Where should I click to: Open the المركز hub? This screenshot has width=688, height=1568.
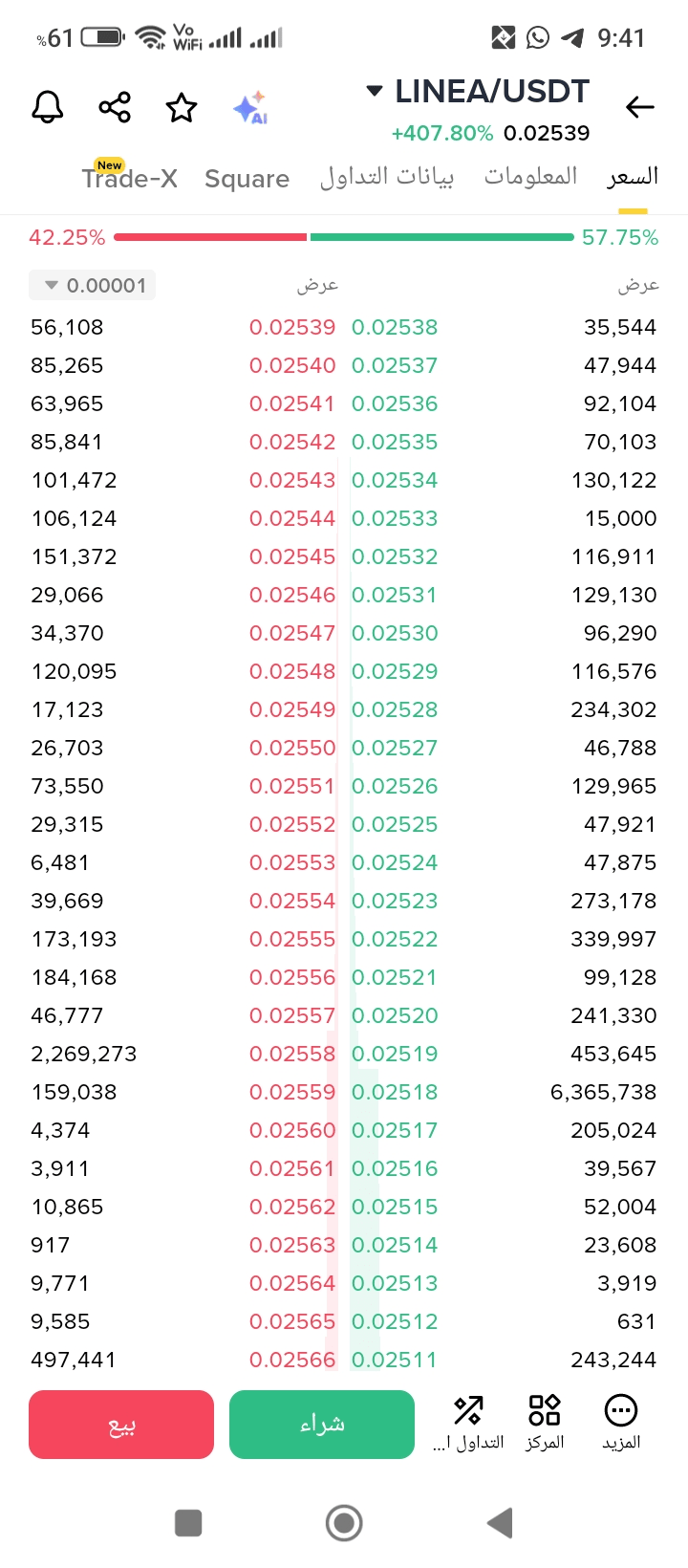coord(545,1424)
